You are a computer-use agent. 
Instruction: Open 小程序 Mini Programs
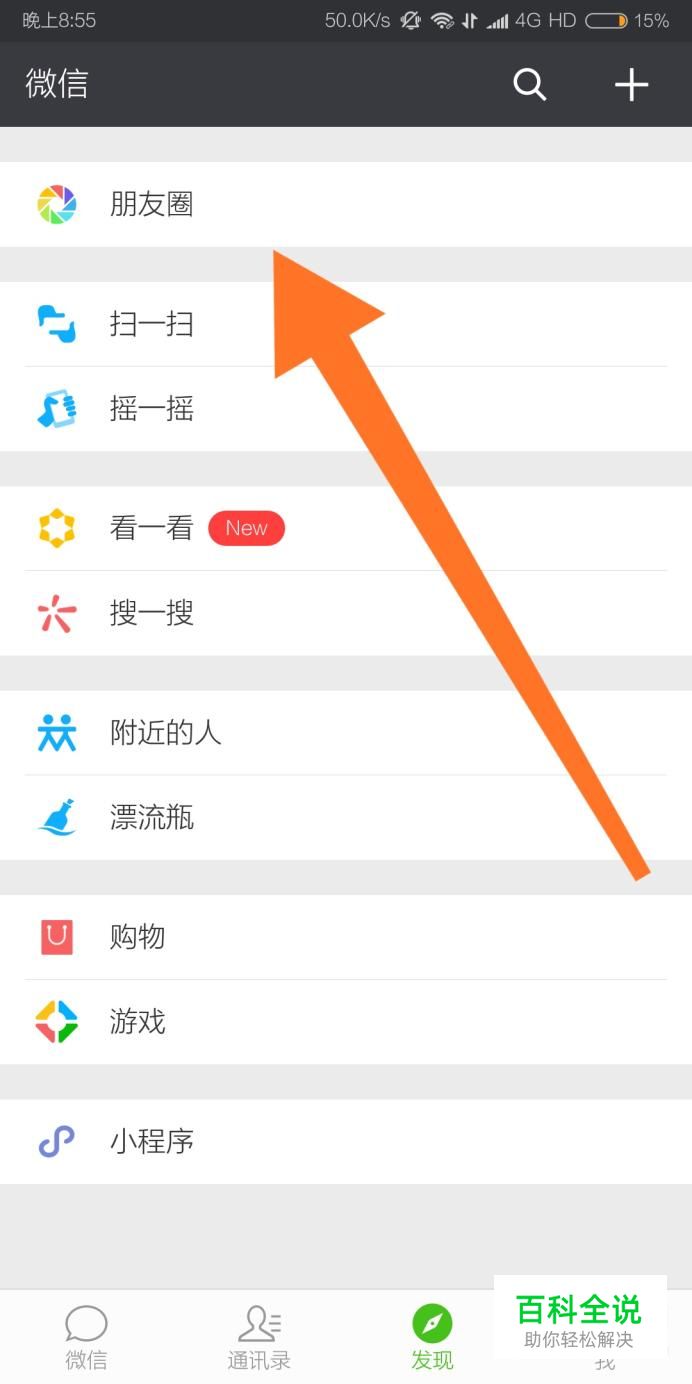point(150,1141)
